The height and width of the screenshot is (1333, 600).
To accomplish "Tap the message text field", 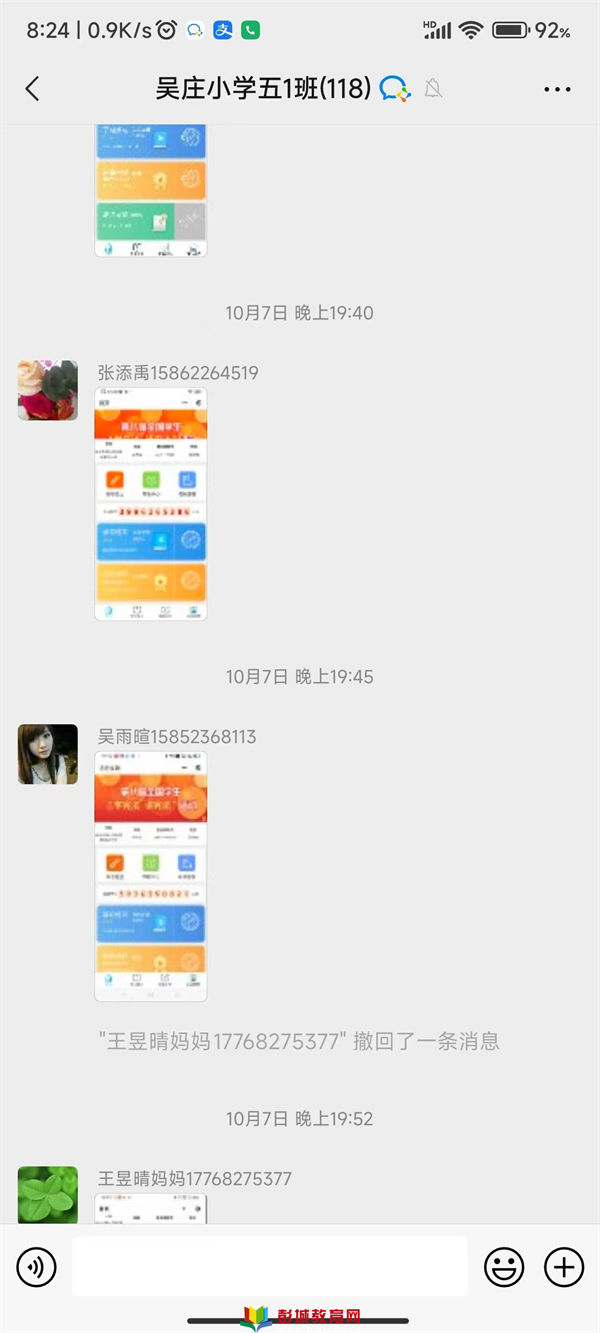I will coord(269,1266).
